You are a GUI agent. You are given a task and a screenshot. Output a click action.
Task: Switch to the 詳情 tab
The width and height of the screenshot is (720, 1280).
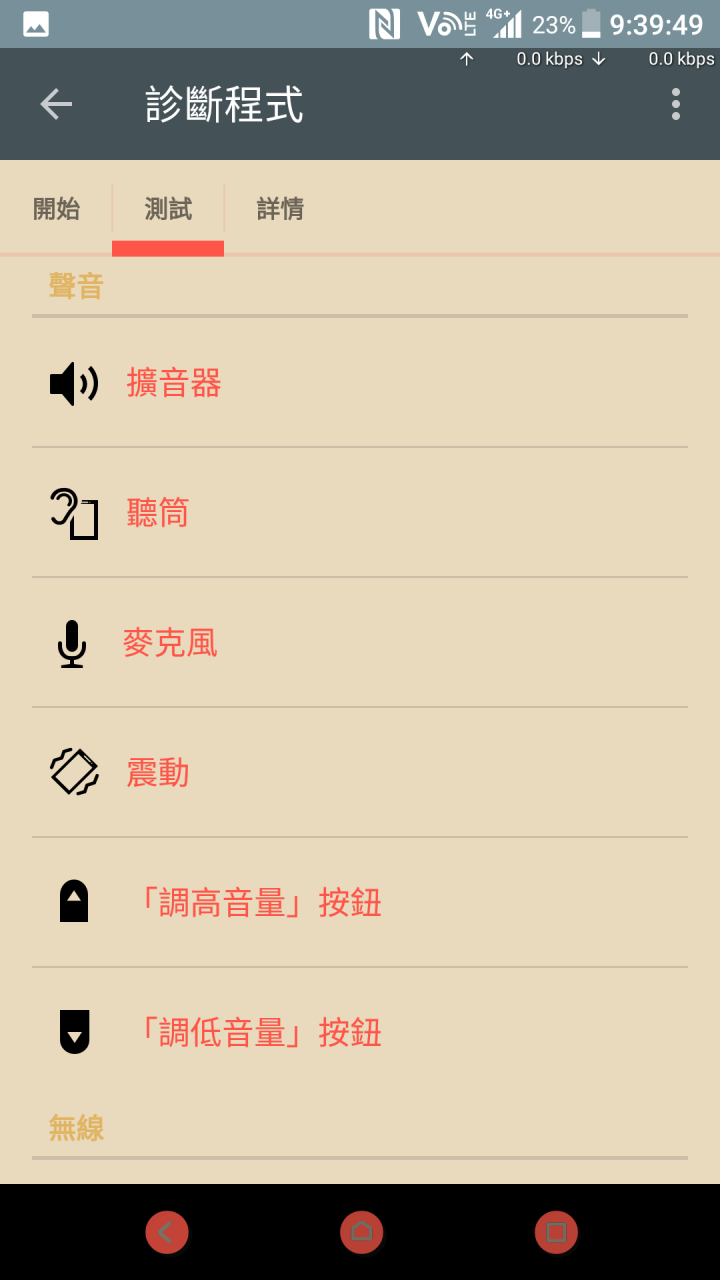click(280, 208)
